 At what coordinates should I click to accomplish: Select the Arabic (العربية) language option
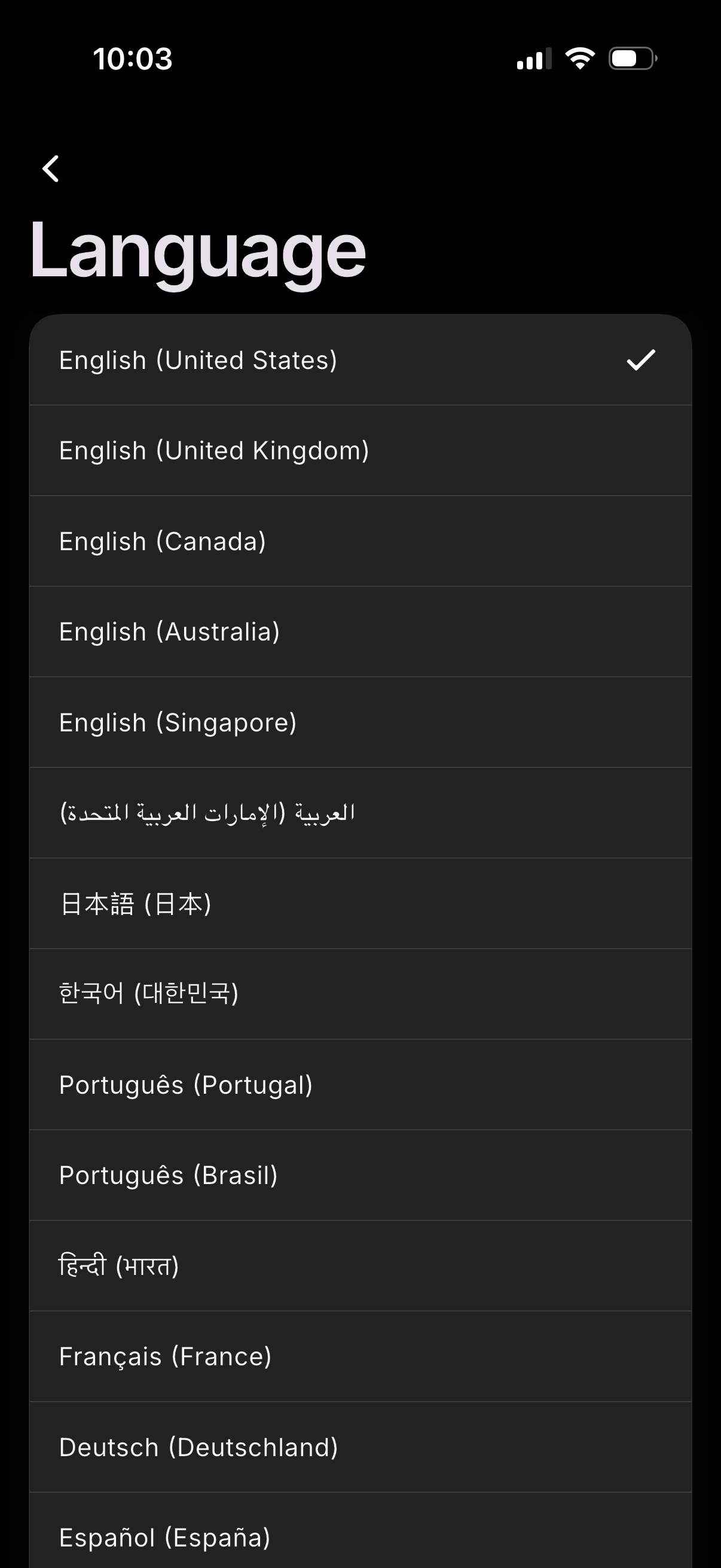[x=359, y=813]
